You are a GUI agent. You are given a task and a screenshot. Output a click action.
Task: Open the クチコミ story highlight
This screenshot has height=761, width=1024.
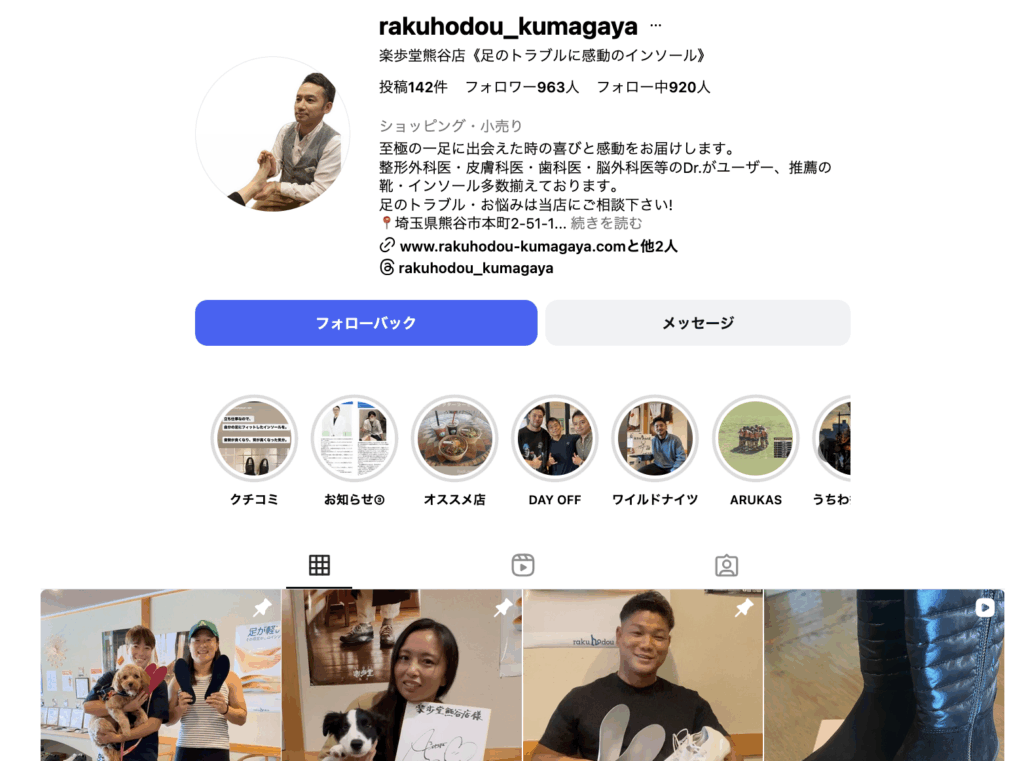254,439
